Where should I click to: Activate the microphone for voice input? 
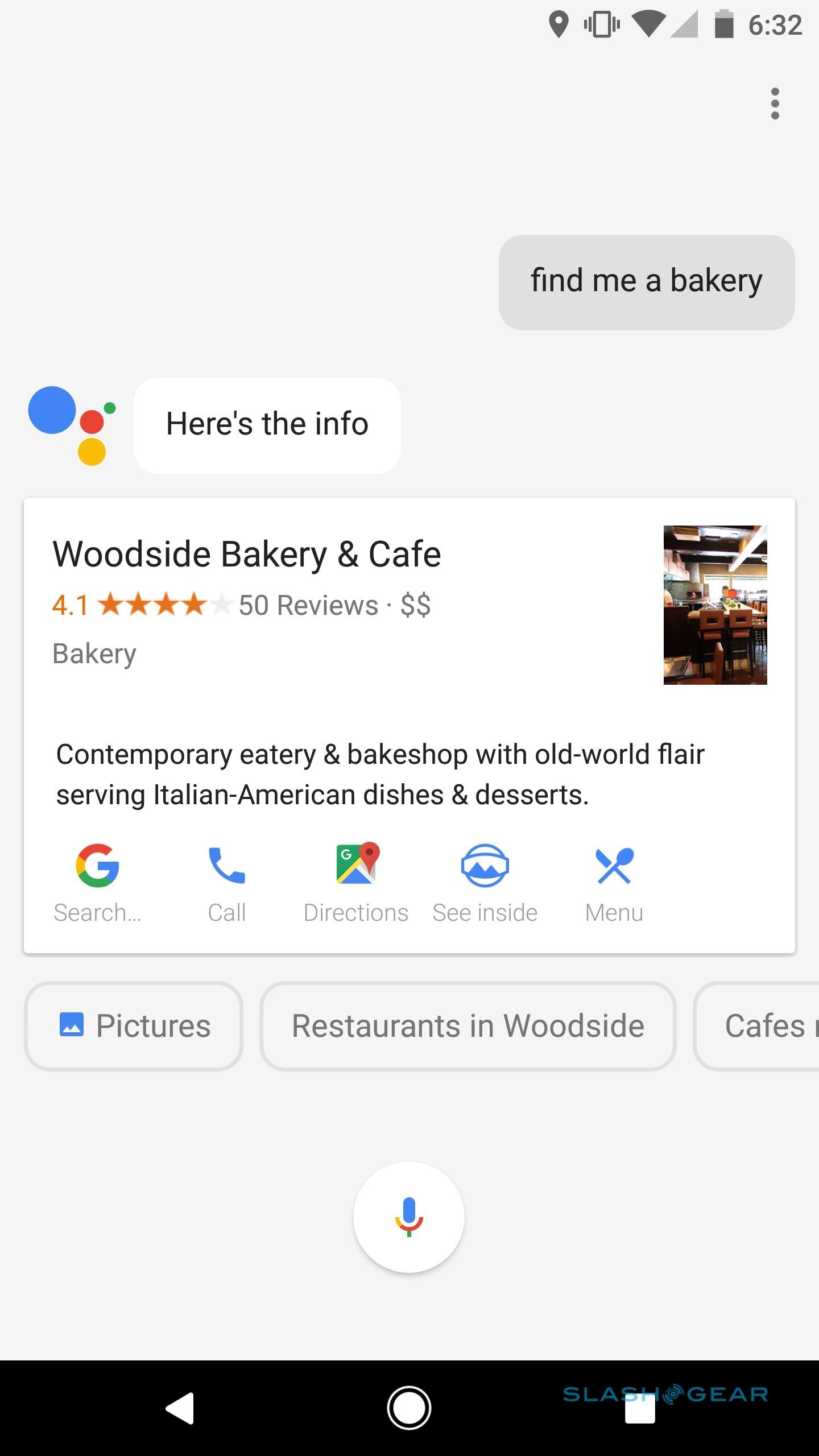(x=409, y=1216)
